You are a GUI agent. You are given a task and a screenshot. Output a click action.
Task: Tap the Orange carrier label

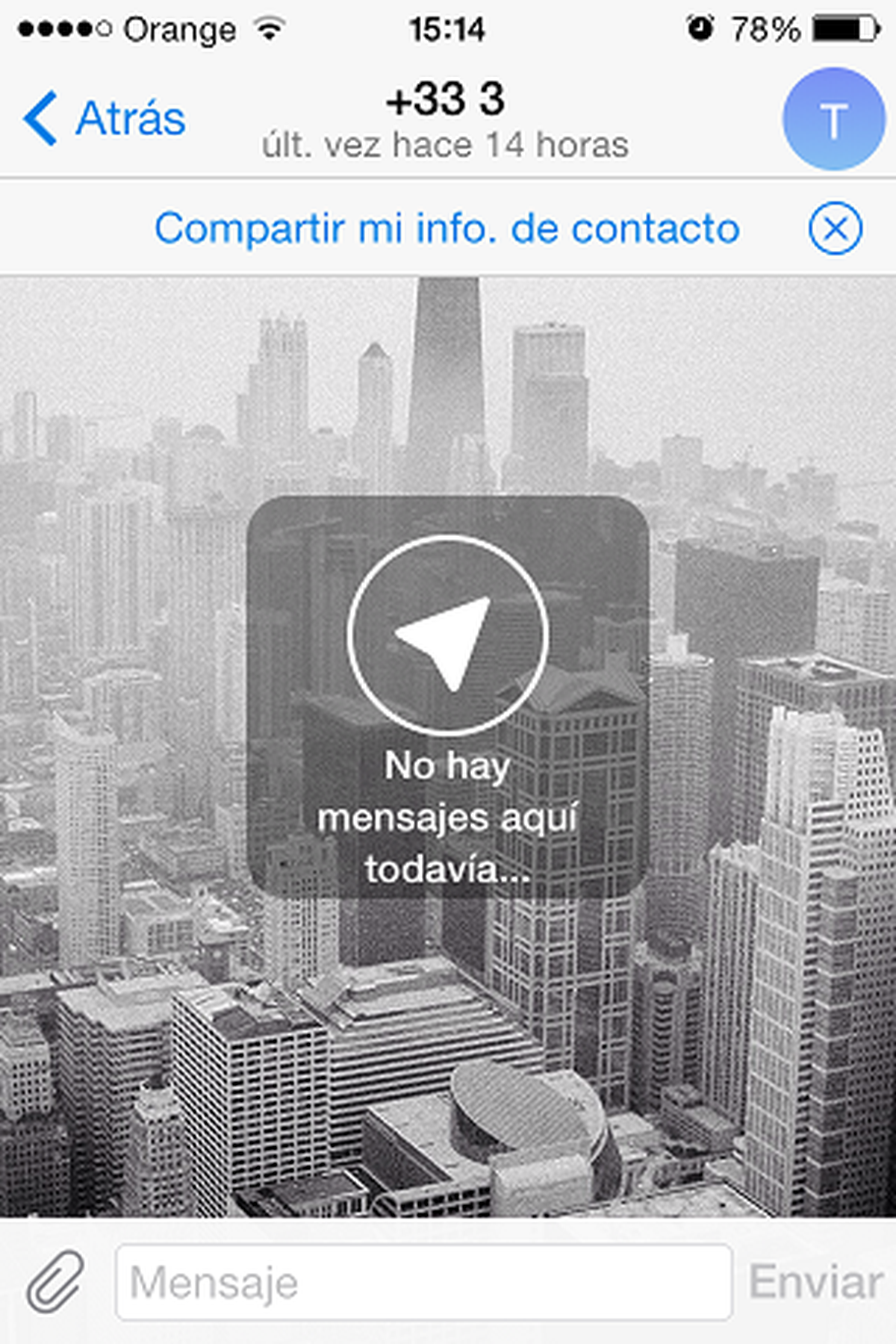(179, 28)
